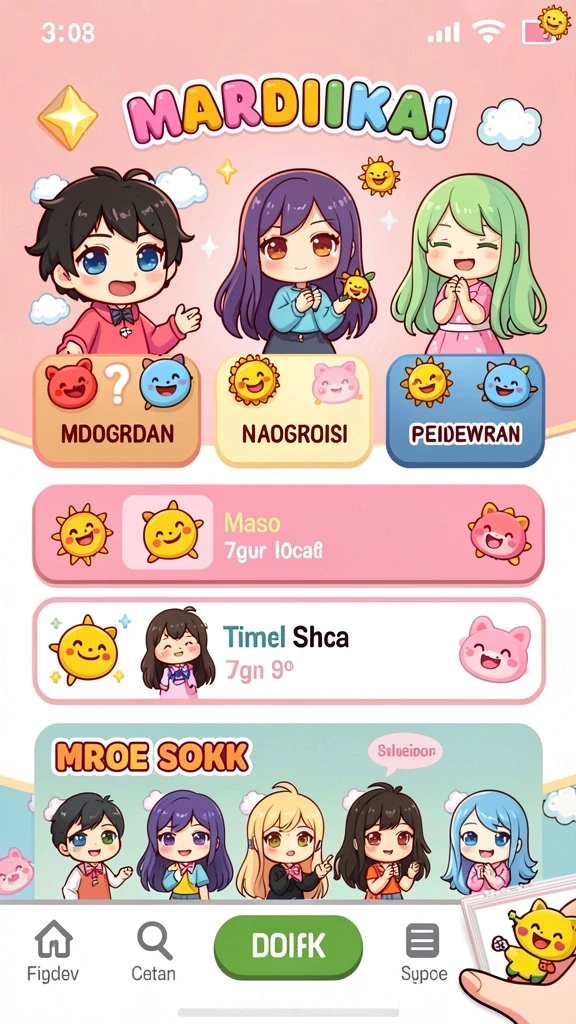Viewport: 576px width, 1024px height.
Task: Open the Maso row
Action: click(x=288, y=535)
